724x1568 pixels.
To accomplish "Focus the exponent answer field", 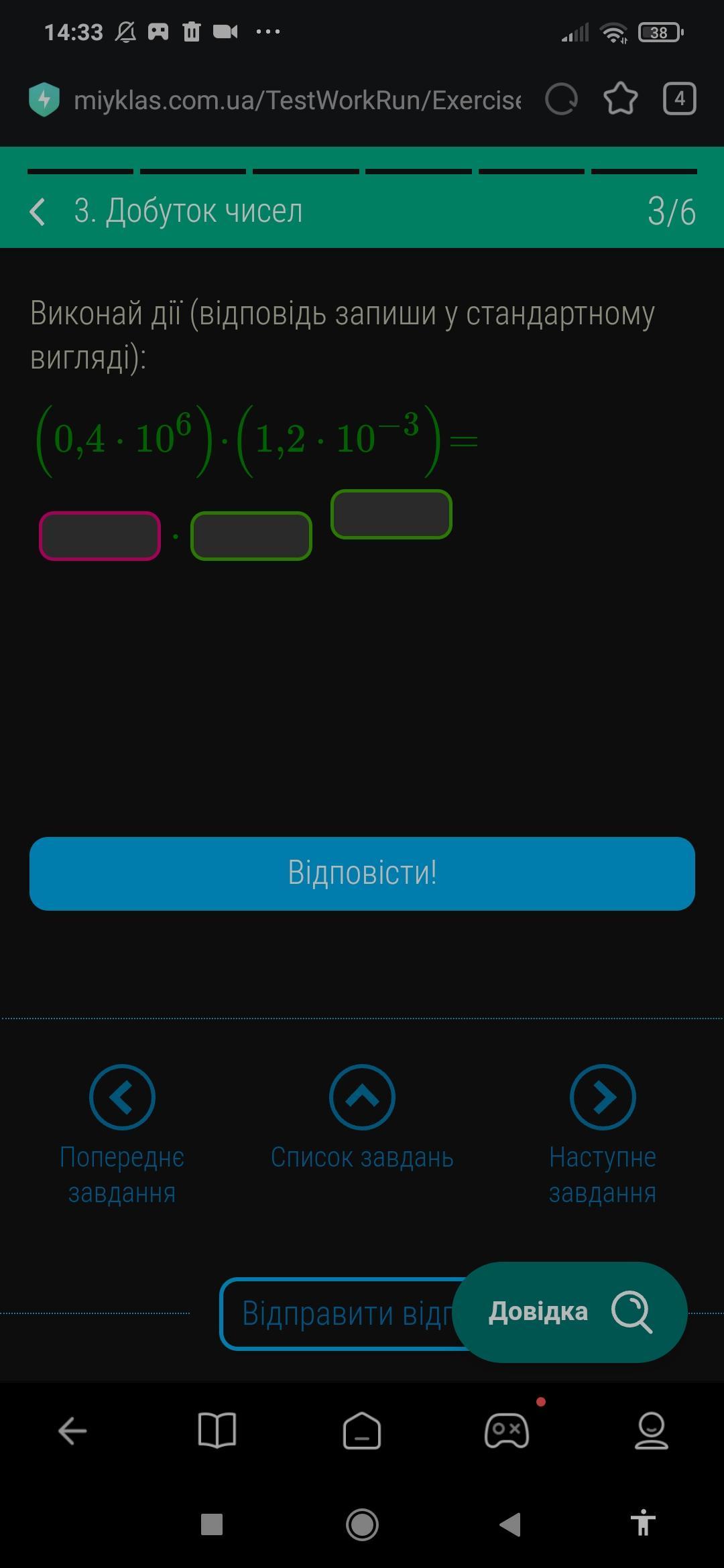I will (x=391, y=515).
